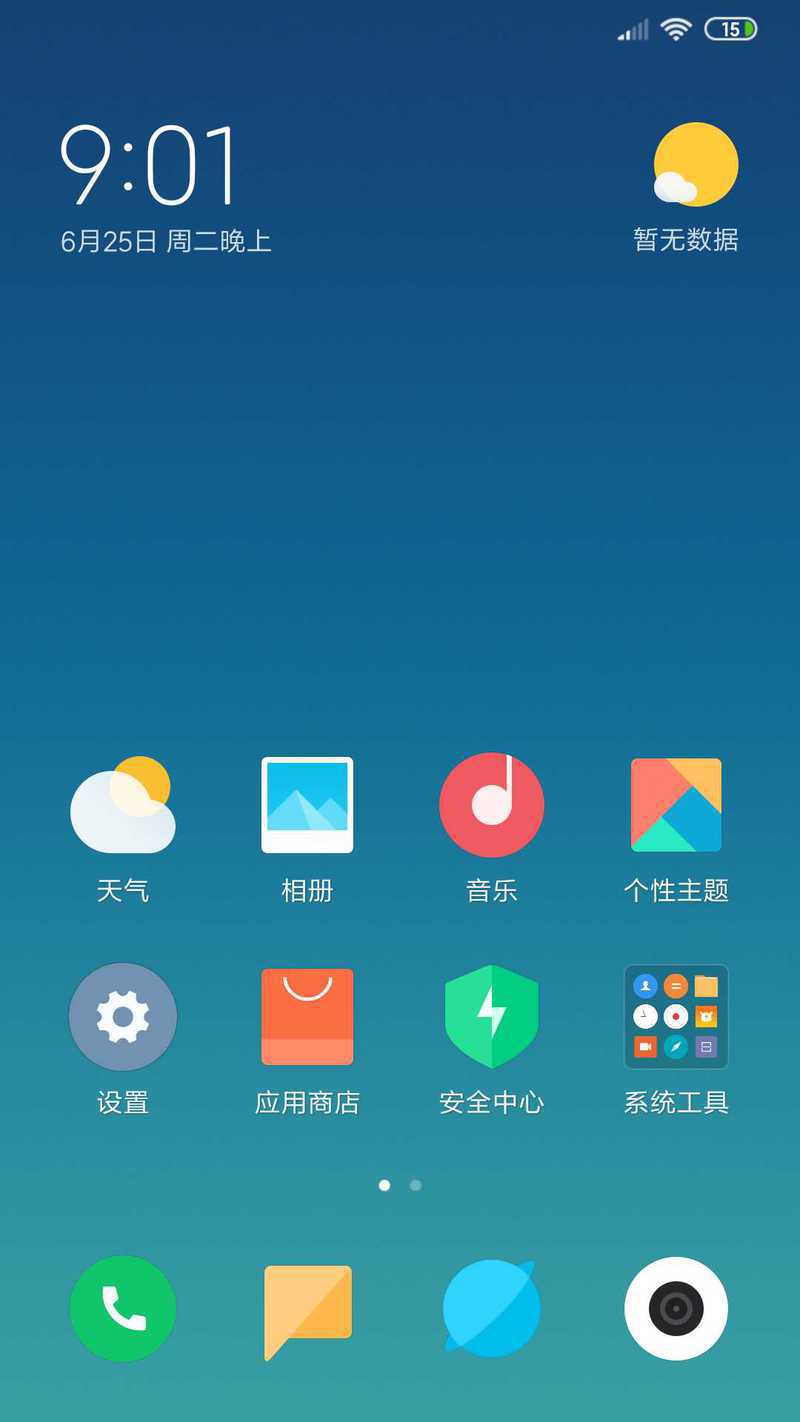Tap the 9:01 clock widget

pyautogui.click(x=150, y=165)
